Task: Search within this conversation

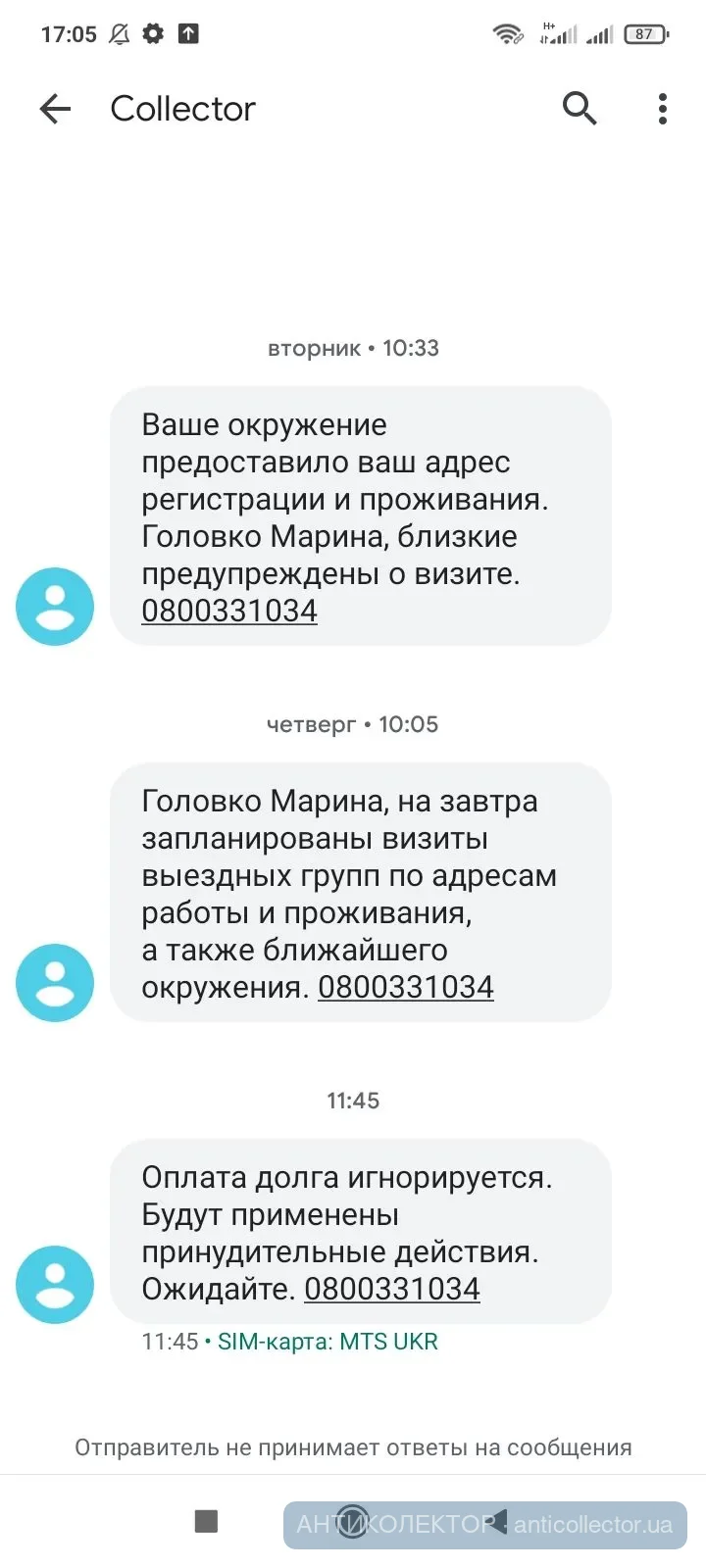Action: click(x=580, y=109)
